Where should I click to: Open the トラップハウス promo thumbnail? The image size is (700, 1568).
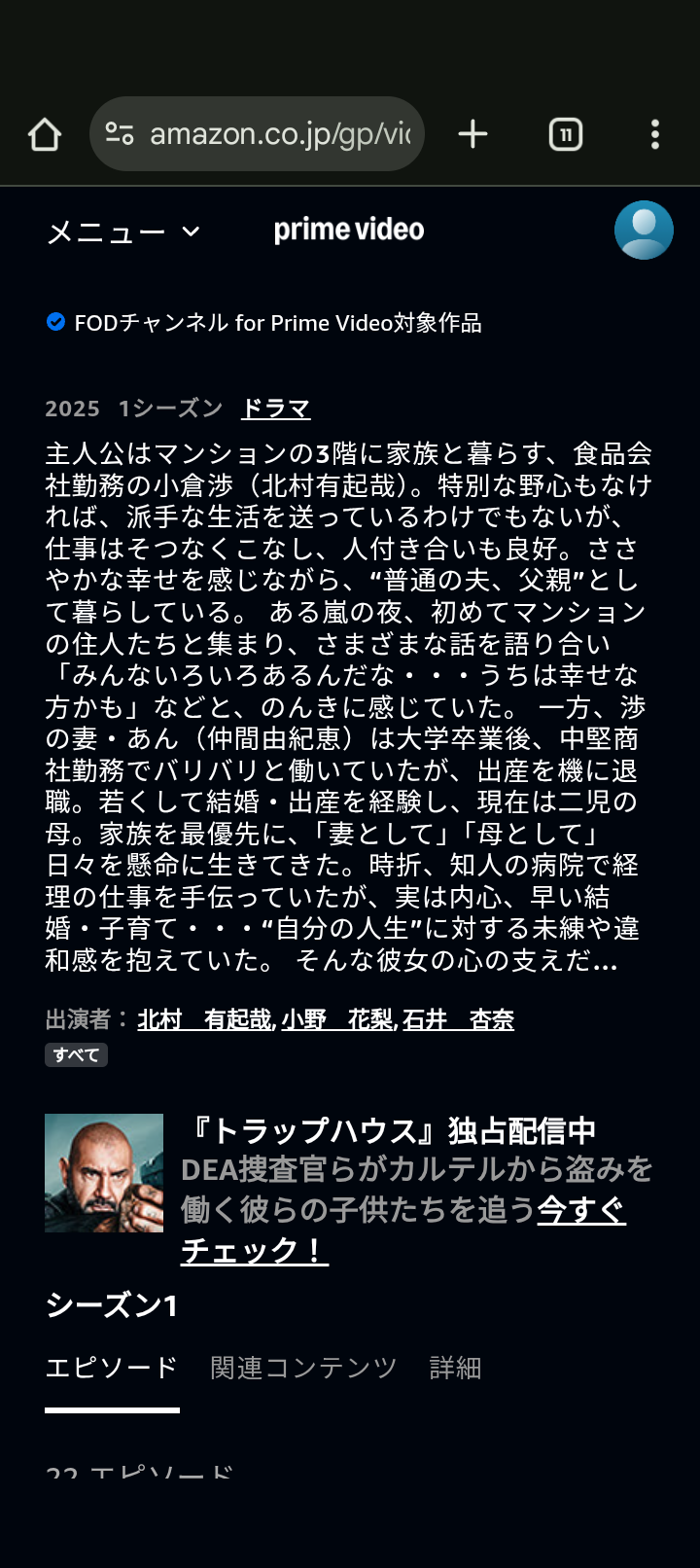[x=104, y=1173]
